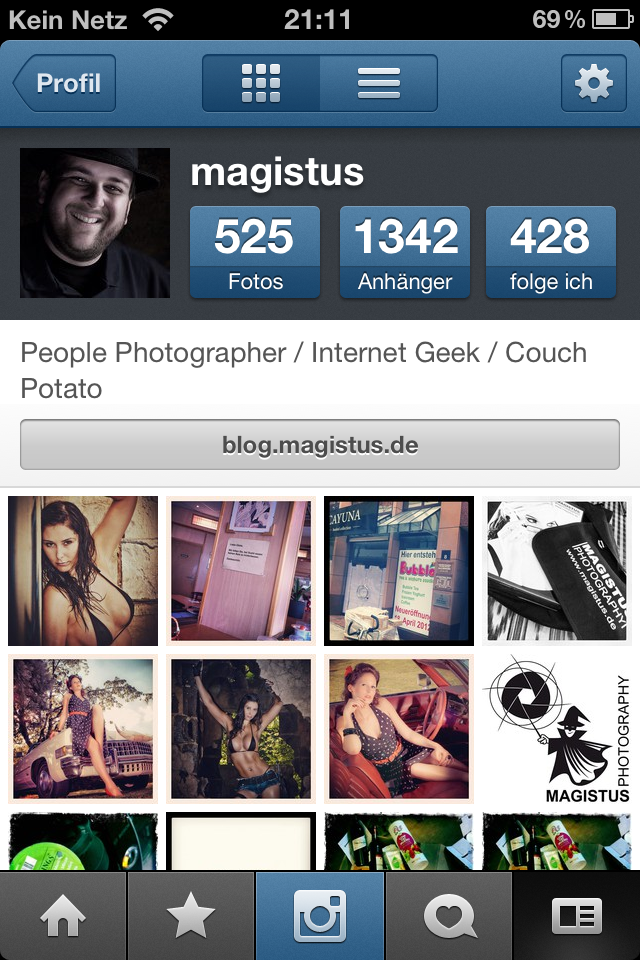The width and height of the screenshot is (640, 960).
Task: Open the Magistus Photography logo photo
Action: pyautogui.click(x=557, y=729)
